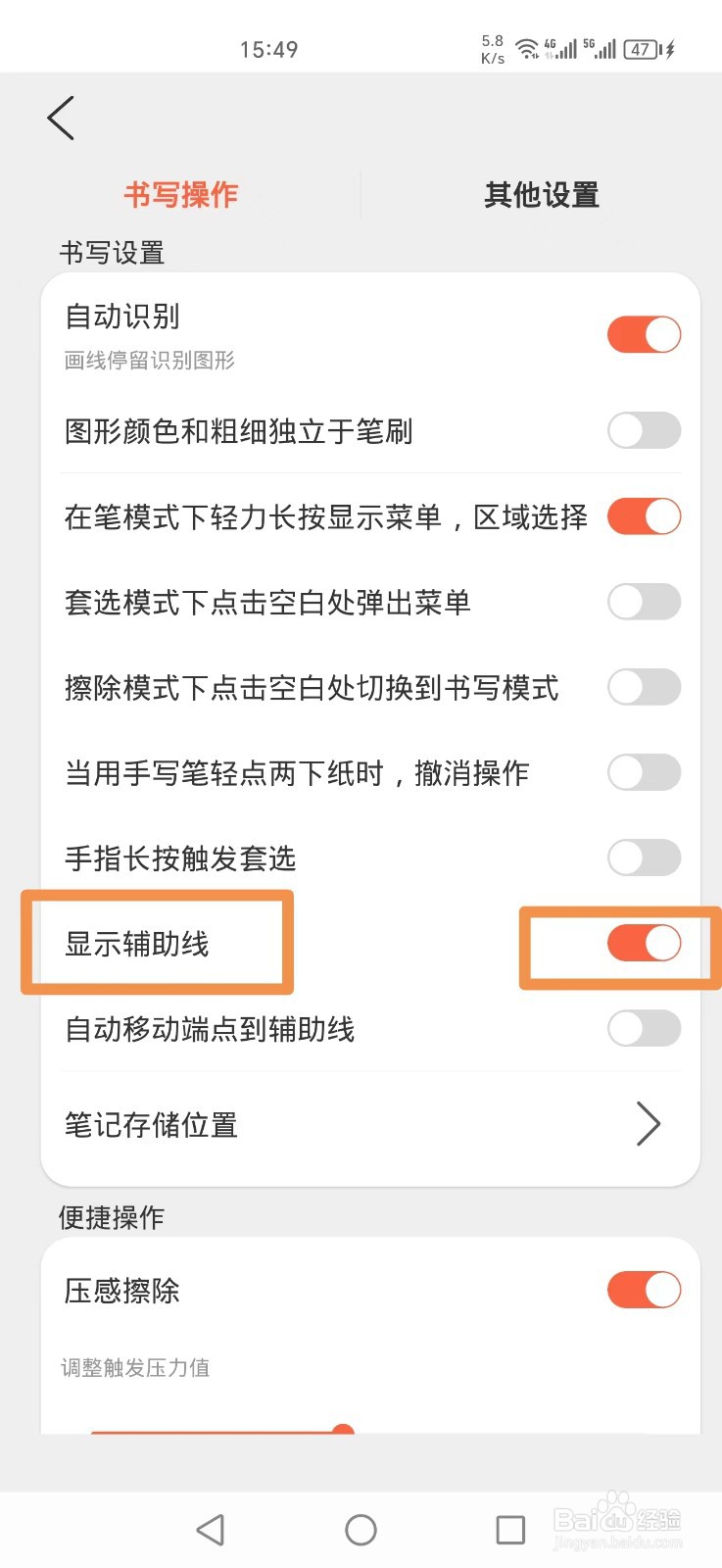This screenshot has width=722, height=1568.
Task: Switch to the 其他设置 tab
Action: (x=542, y=195)
